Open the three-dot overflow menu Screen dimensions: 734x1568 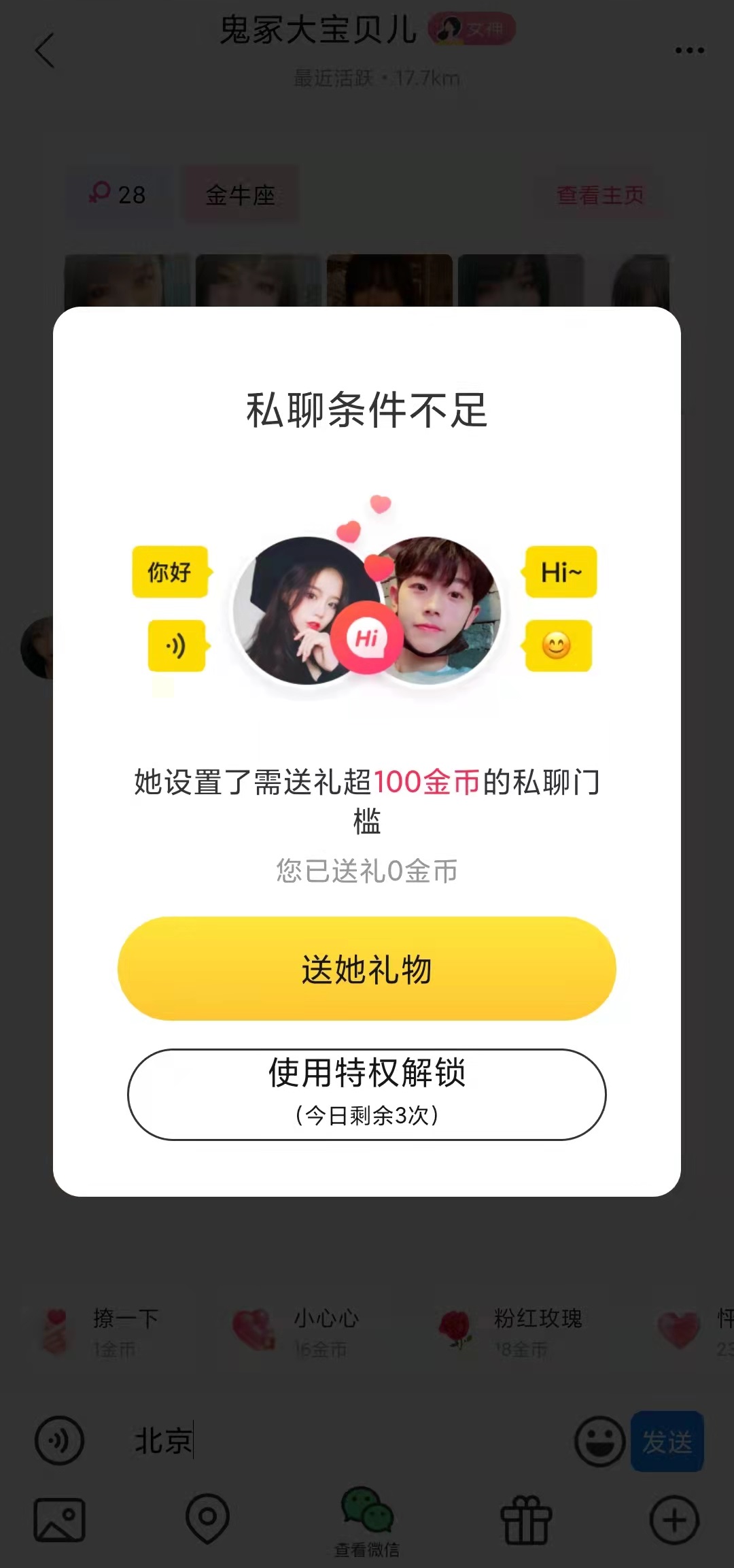coord(689,50)
